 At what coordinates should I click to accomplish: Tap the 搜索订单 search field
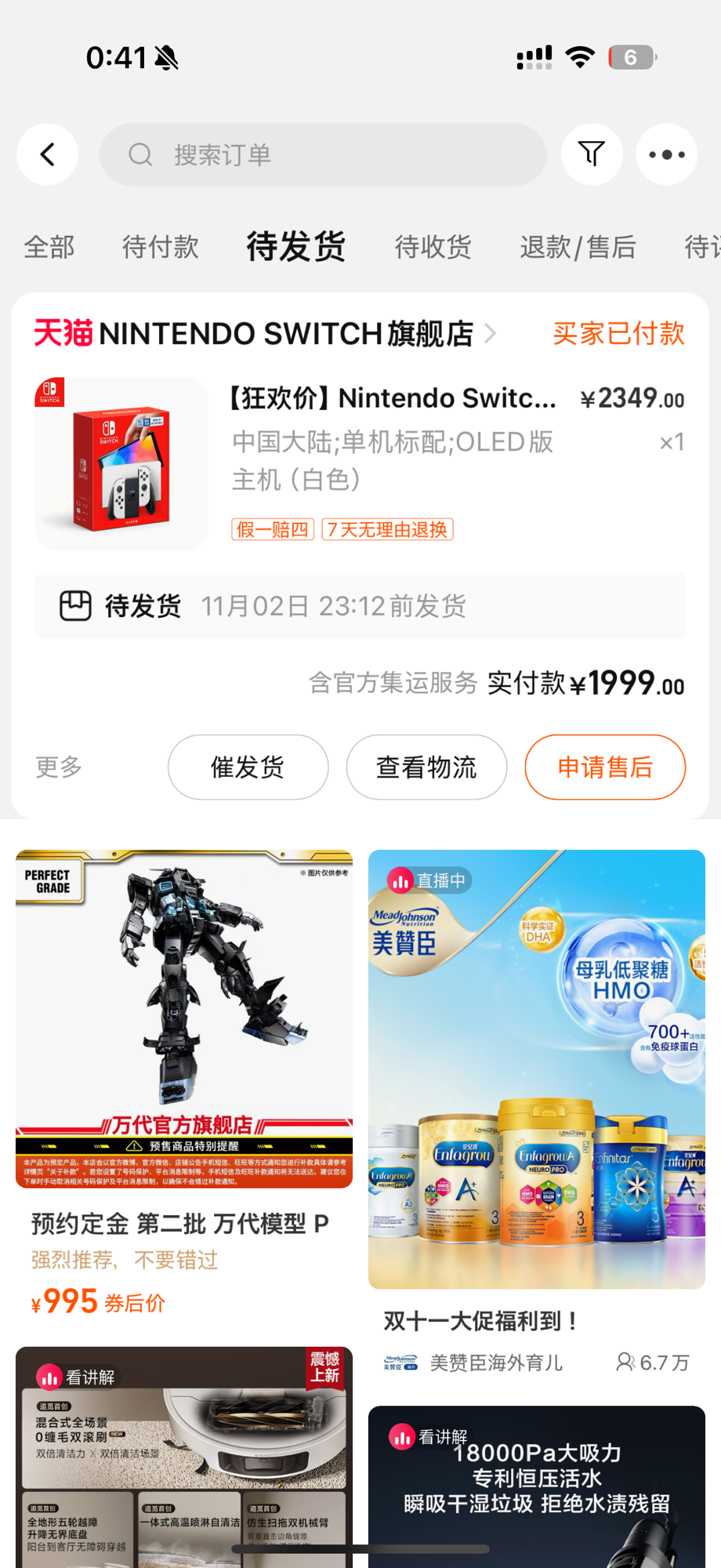pos(323,154)
